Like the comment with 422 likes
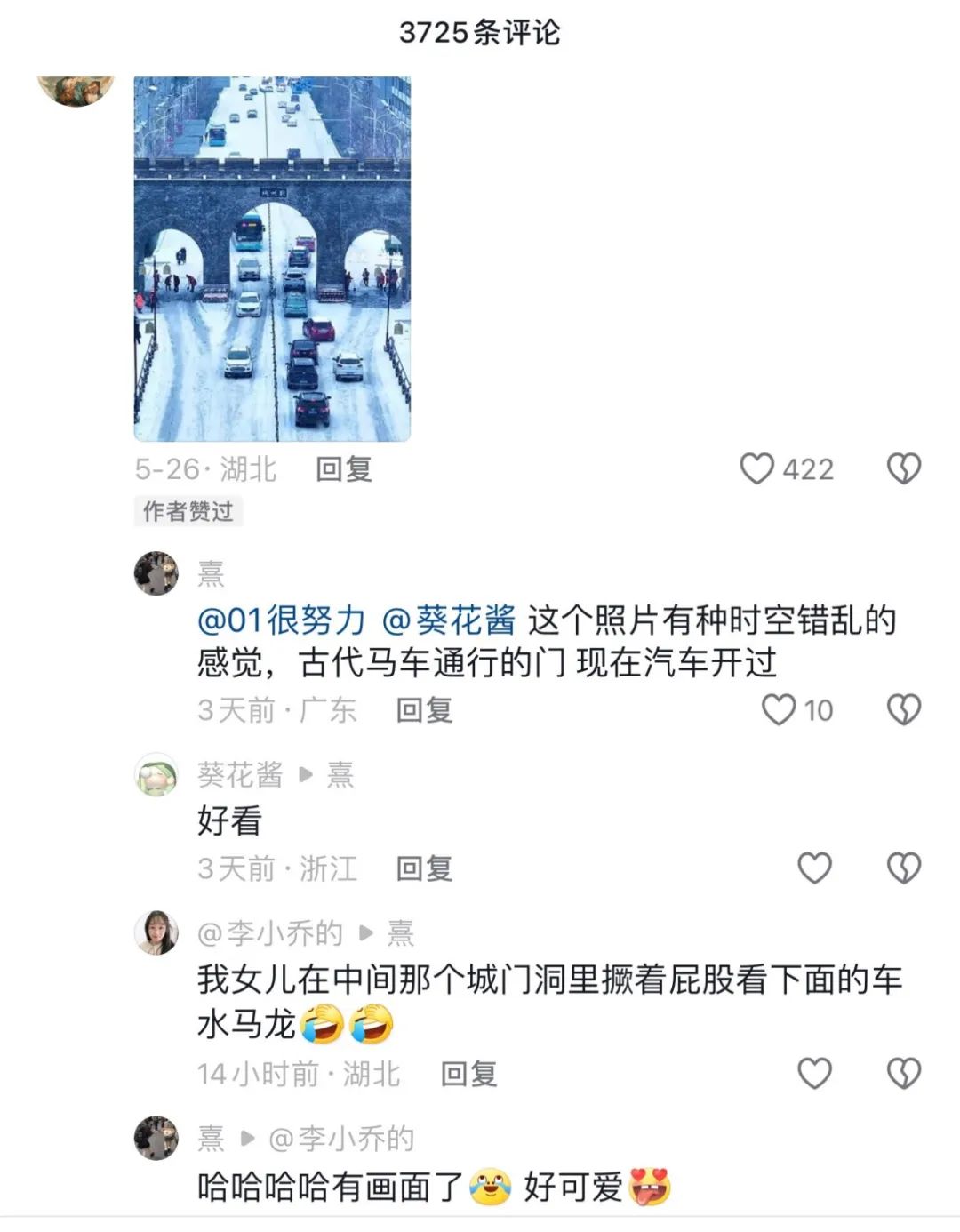 [757, 468]
